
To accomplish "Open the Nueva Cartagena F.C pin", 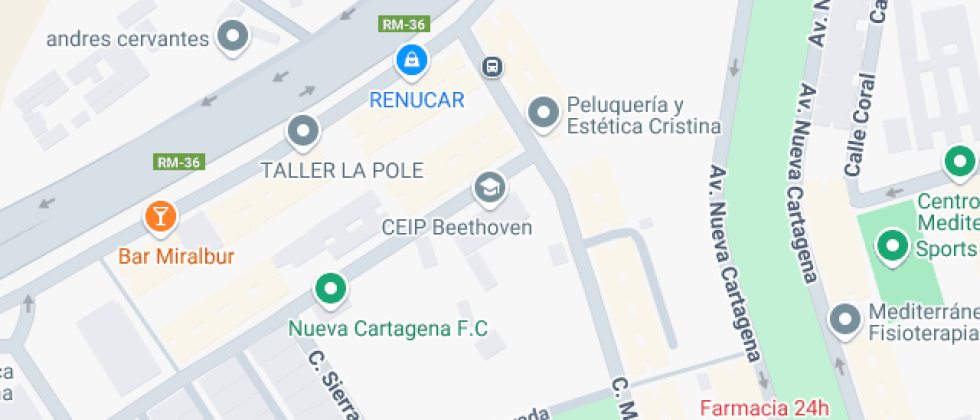I will [x=330, y=289].
